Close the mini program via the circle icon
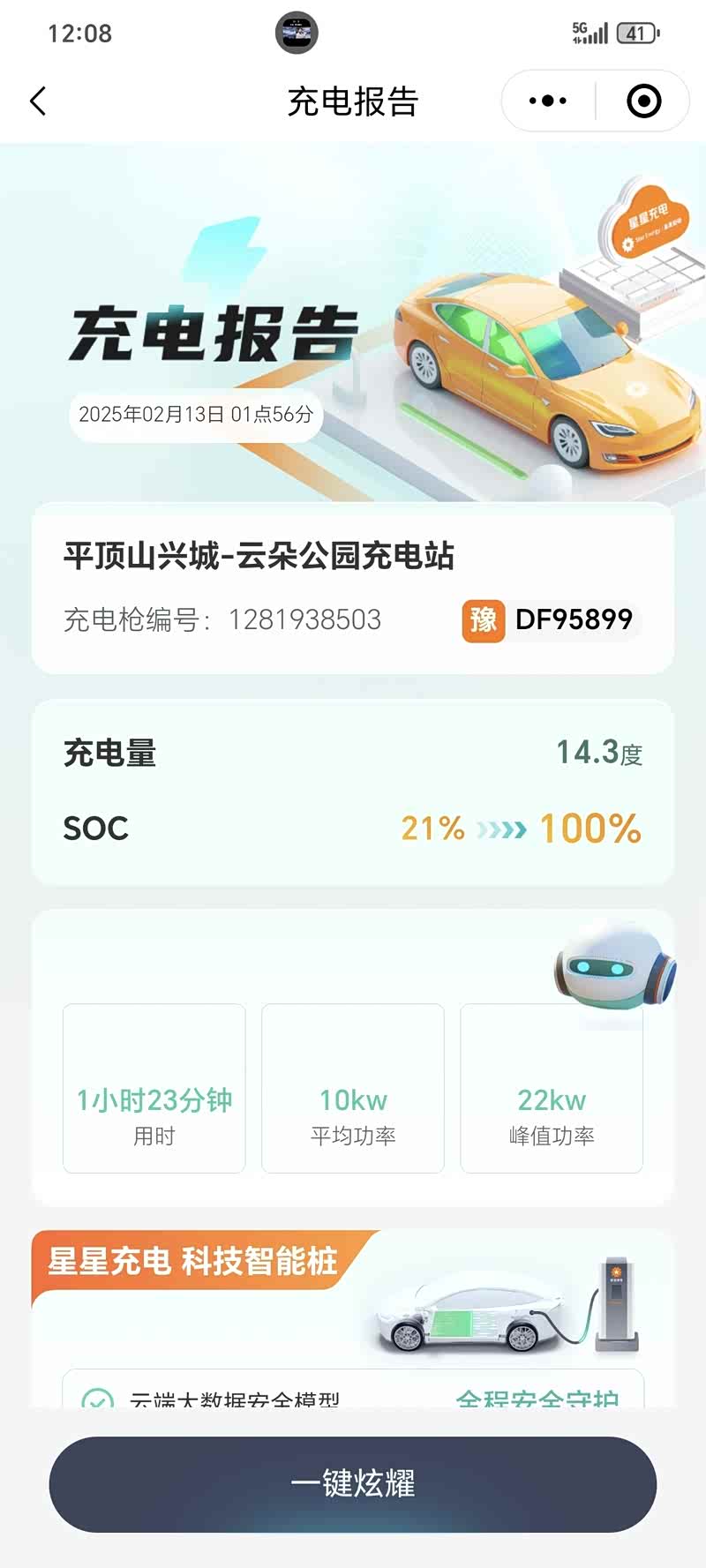The image size is (706, 1568). click(x=643, y=101)
